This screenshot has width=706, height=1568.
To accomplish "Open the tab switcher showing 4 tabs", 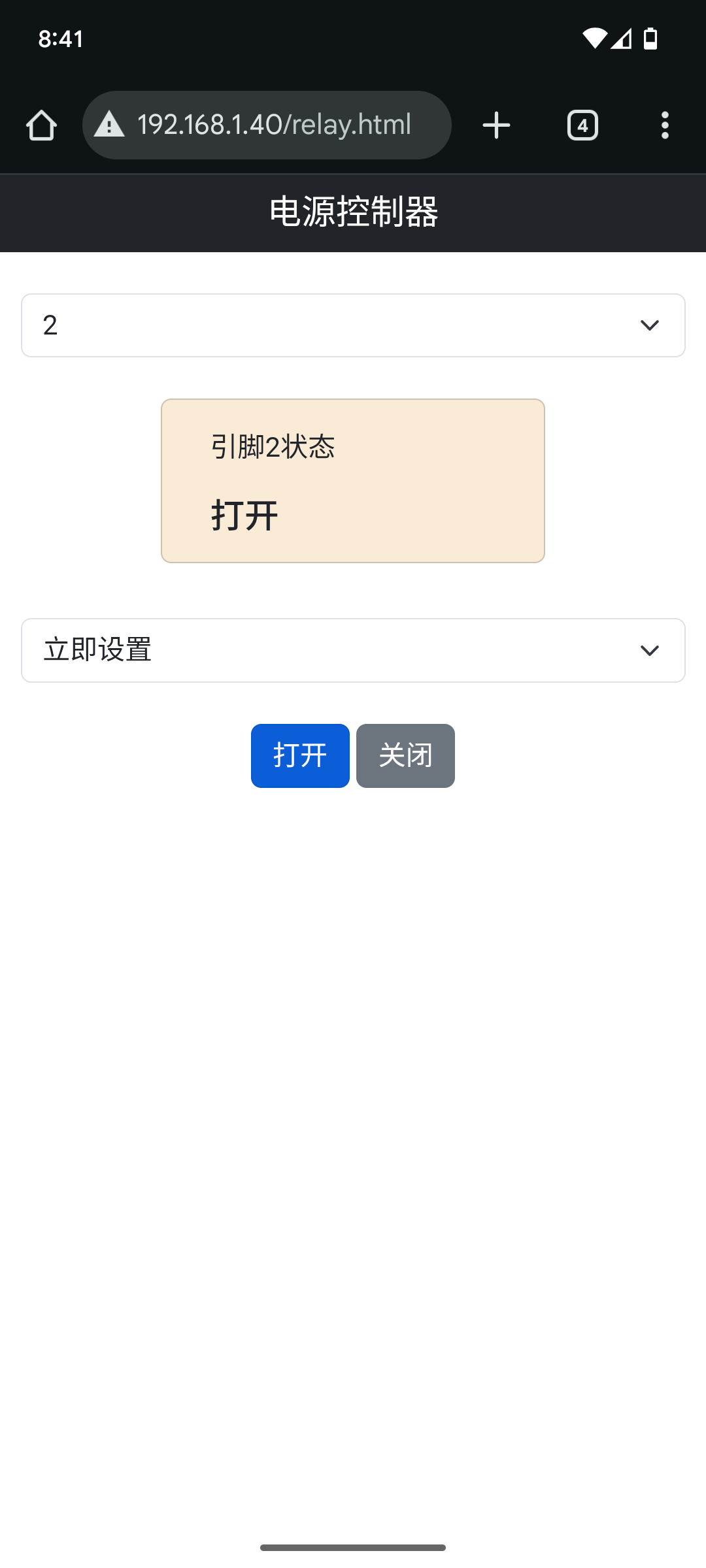I will tap(582, 125).
